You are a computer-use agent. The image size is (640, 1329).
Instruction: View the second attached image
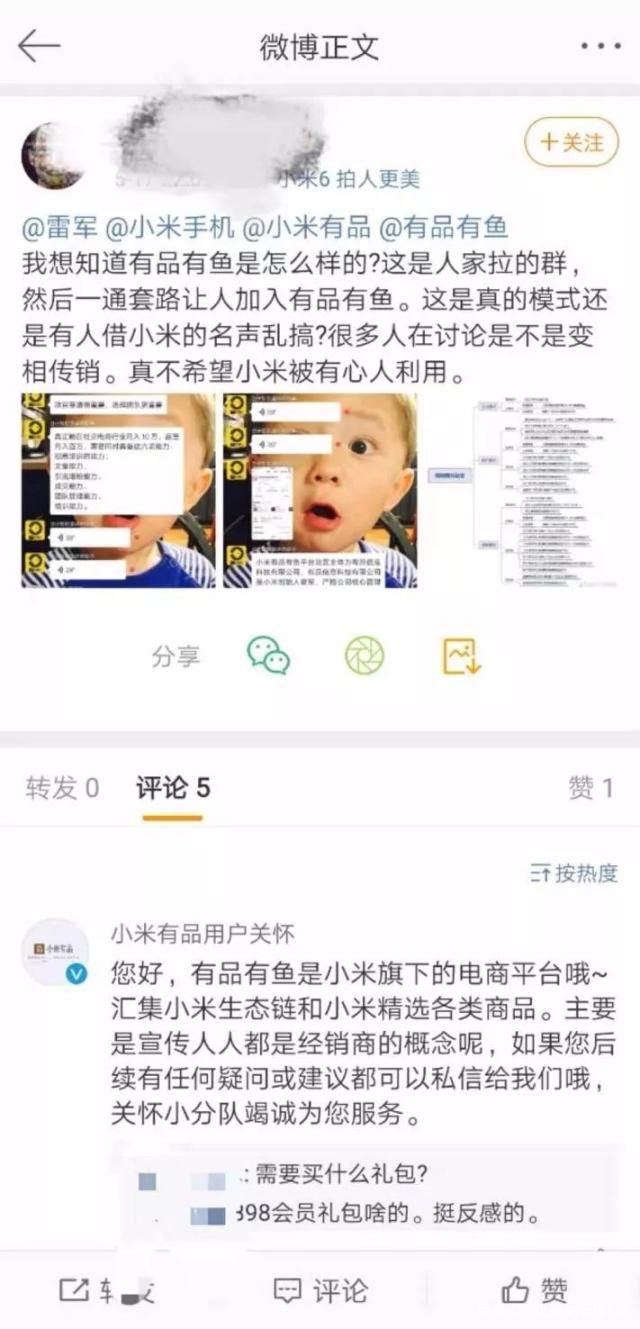coord(319,490)
